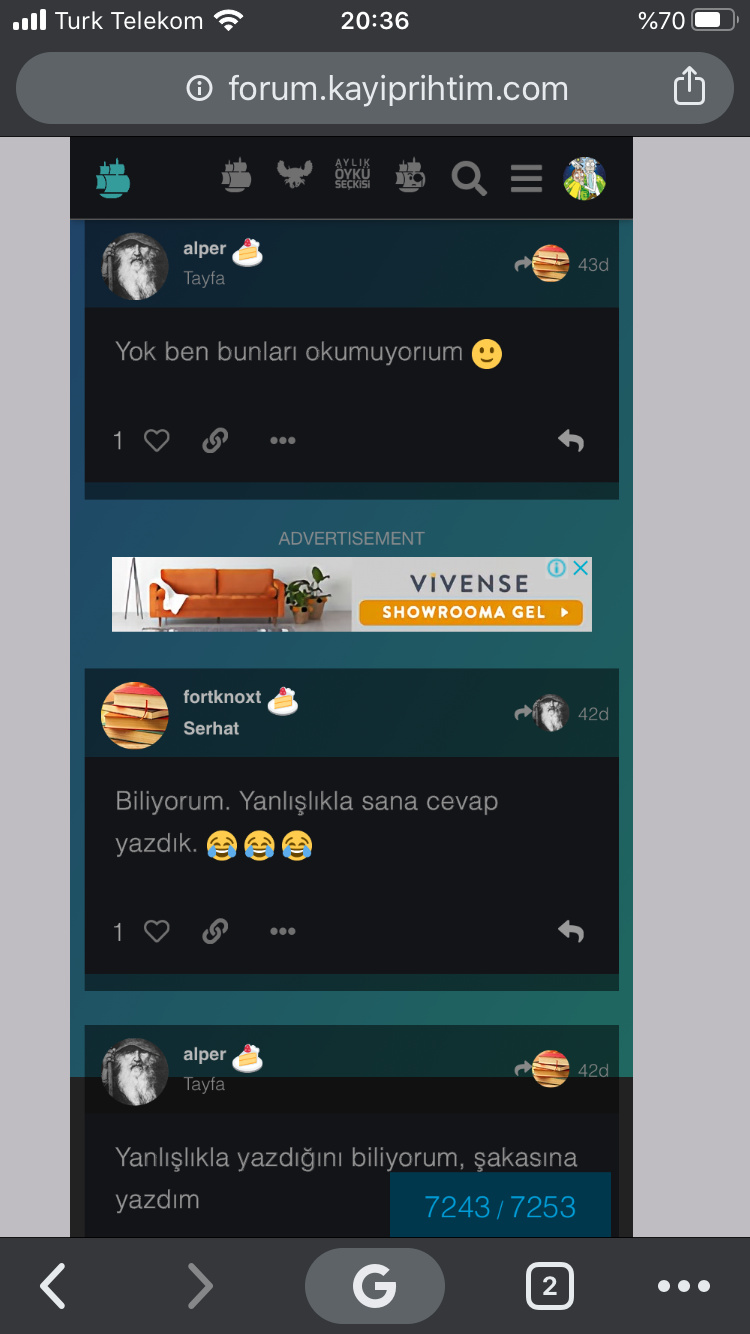Open your profile avatar in the header
This screenshot has width=750, height=1334.
click(584, 179)
